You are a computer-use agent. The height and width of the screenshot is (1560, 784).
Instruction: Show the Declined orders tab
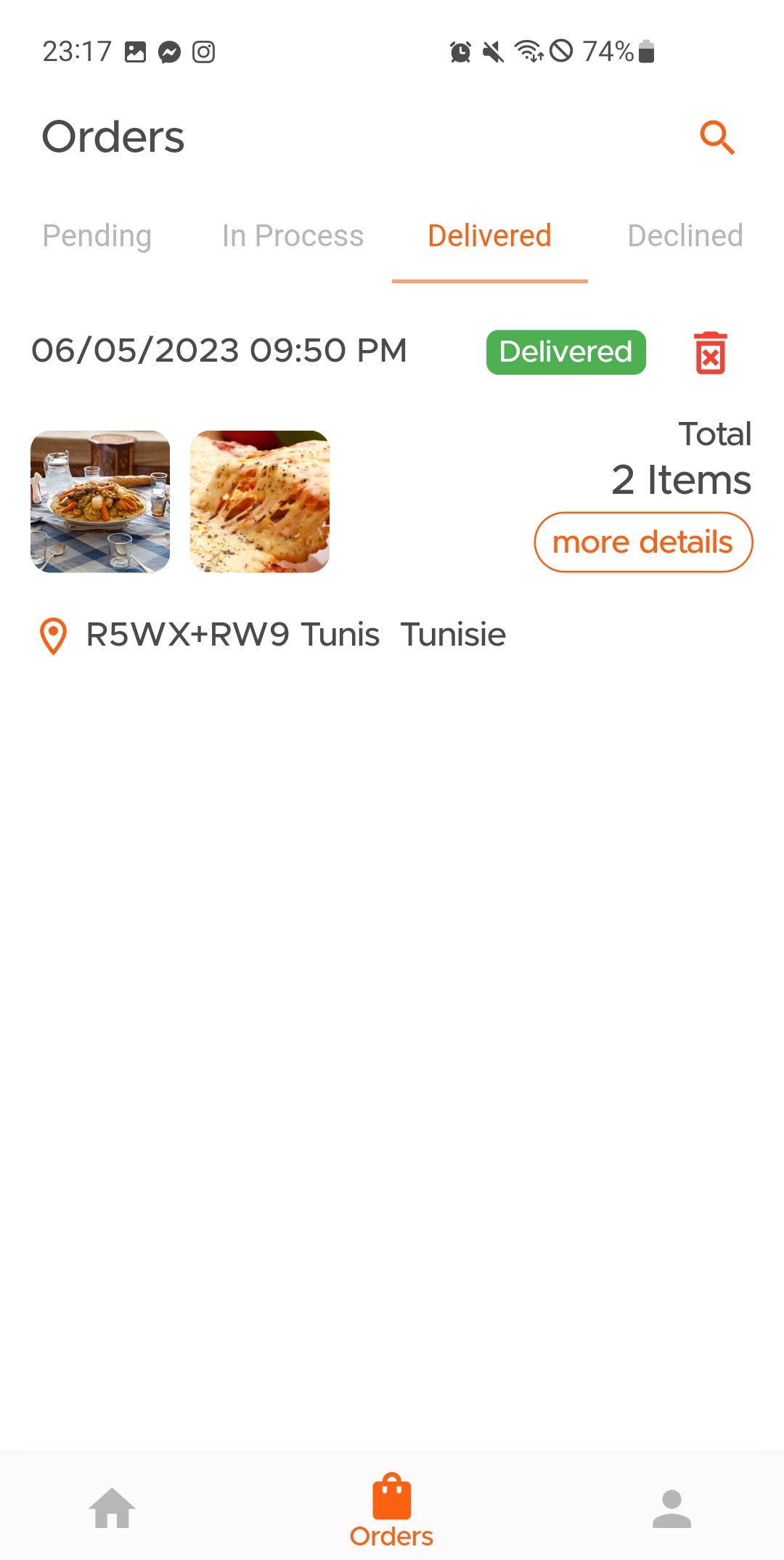[685, 236]
